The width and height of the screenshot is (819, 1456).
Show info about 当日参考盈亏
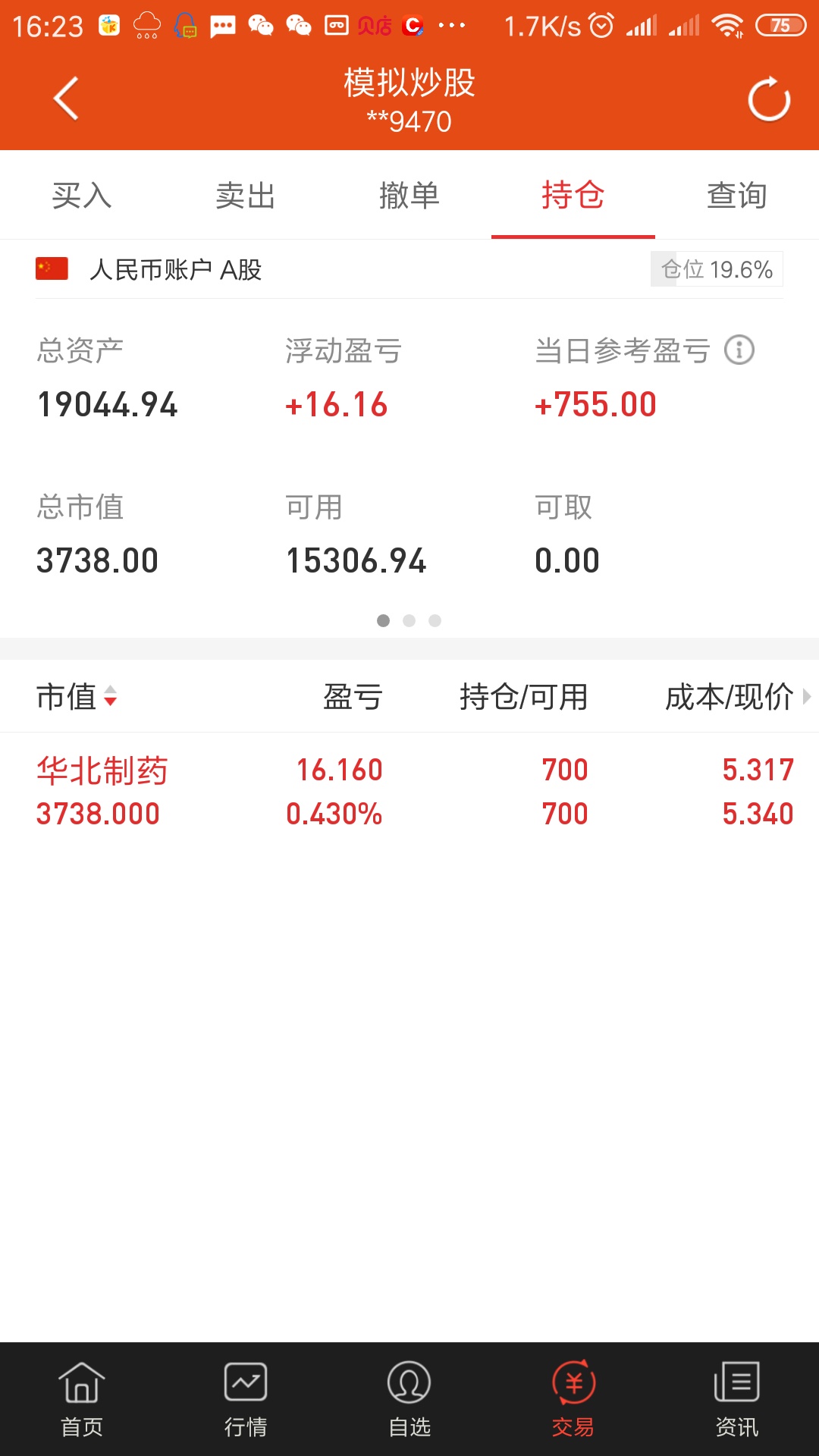(739, 350)
